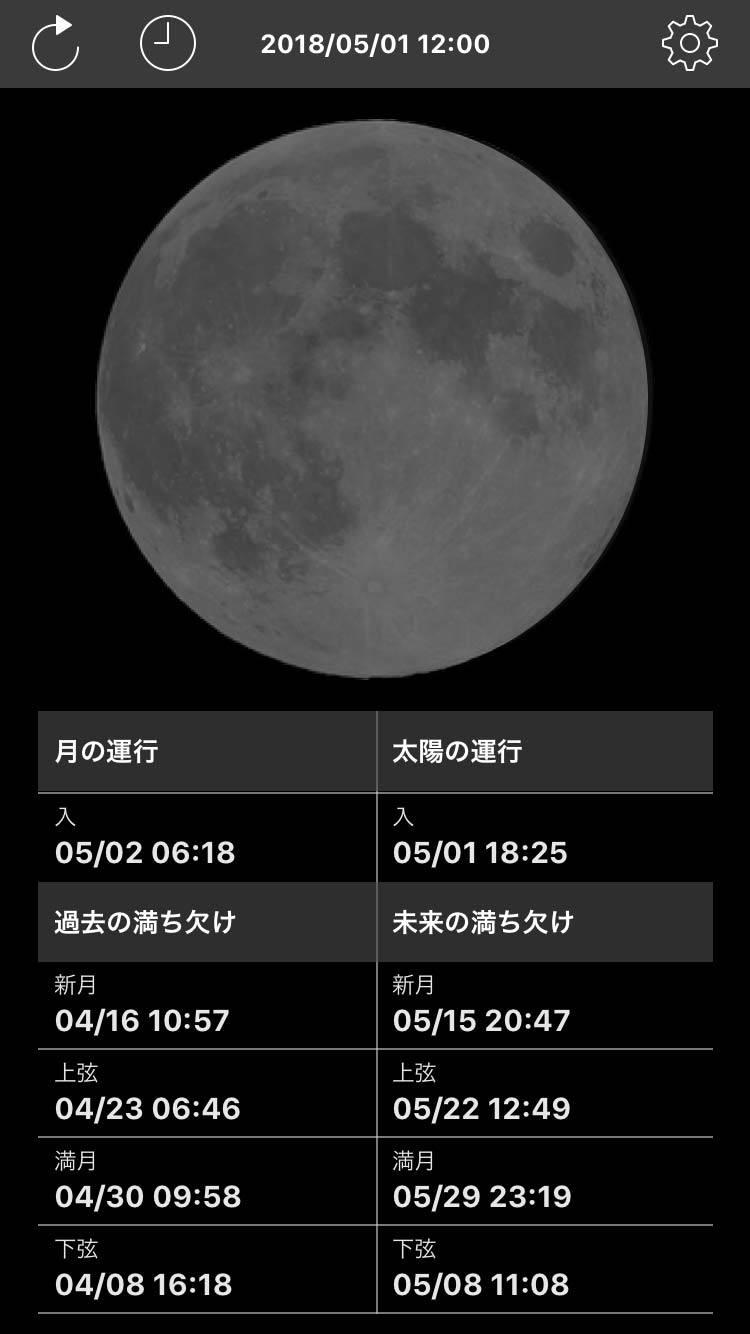The width and height of the screenshot is (750, 1334).
Task: Open the clock time picker
Action: tap(167, 44)
